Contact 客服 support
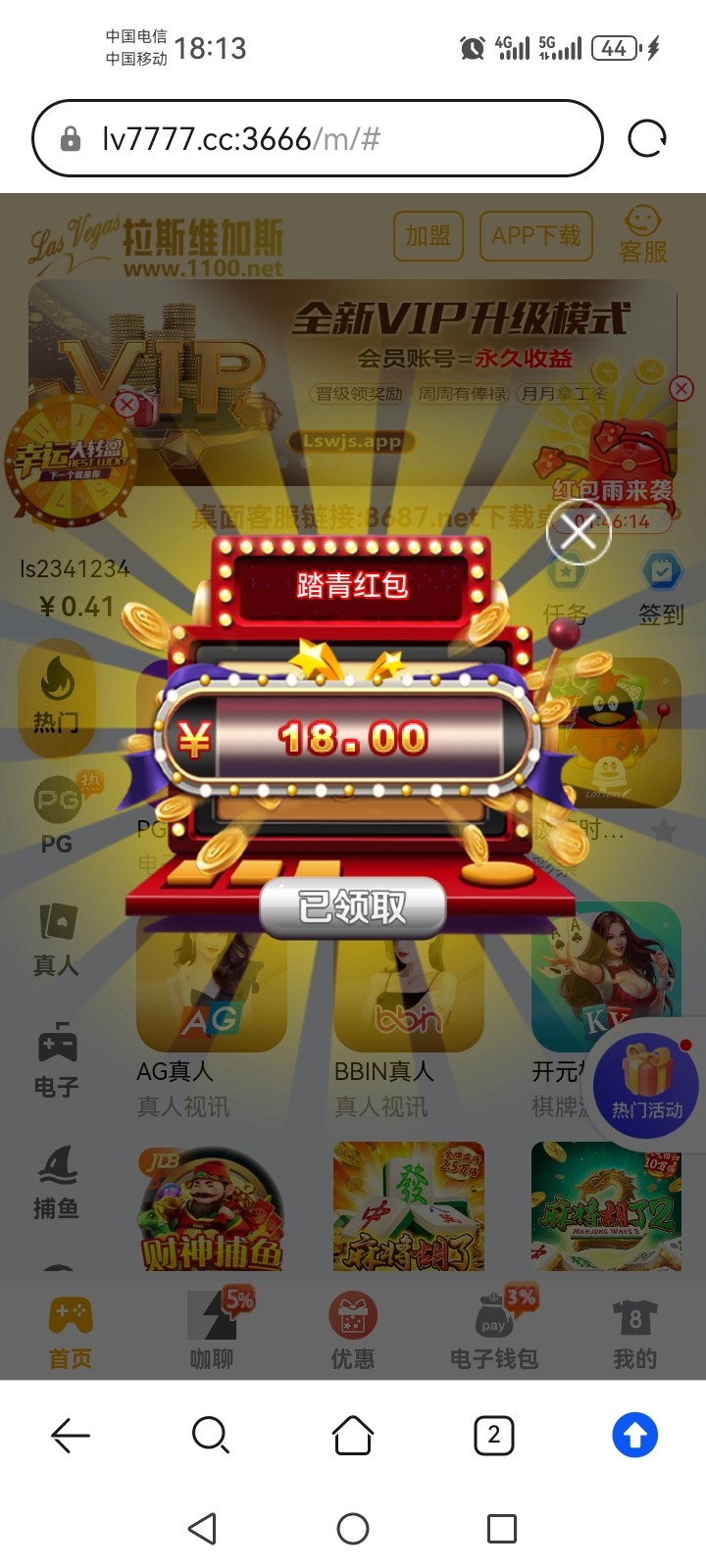Screen dimensions: 706x1568 coord(643,235)
